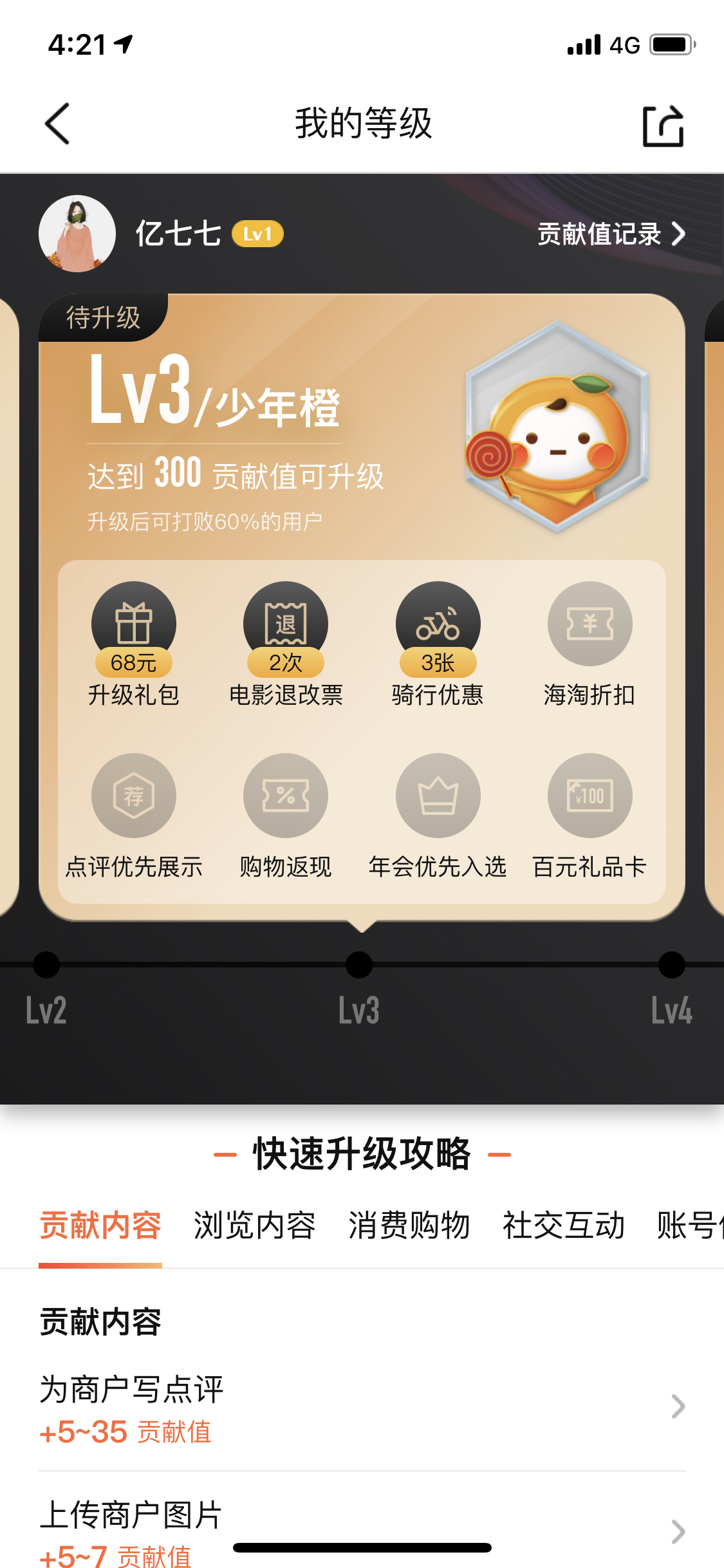This screenshot has height=1568, width=724.
Task: Switch to the 浏览内容 tab
Action: [x=255, y=1226]
